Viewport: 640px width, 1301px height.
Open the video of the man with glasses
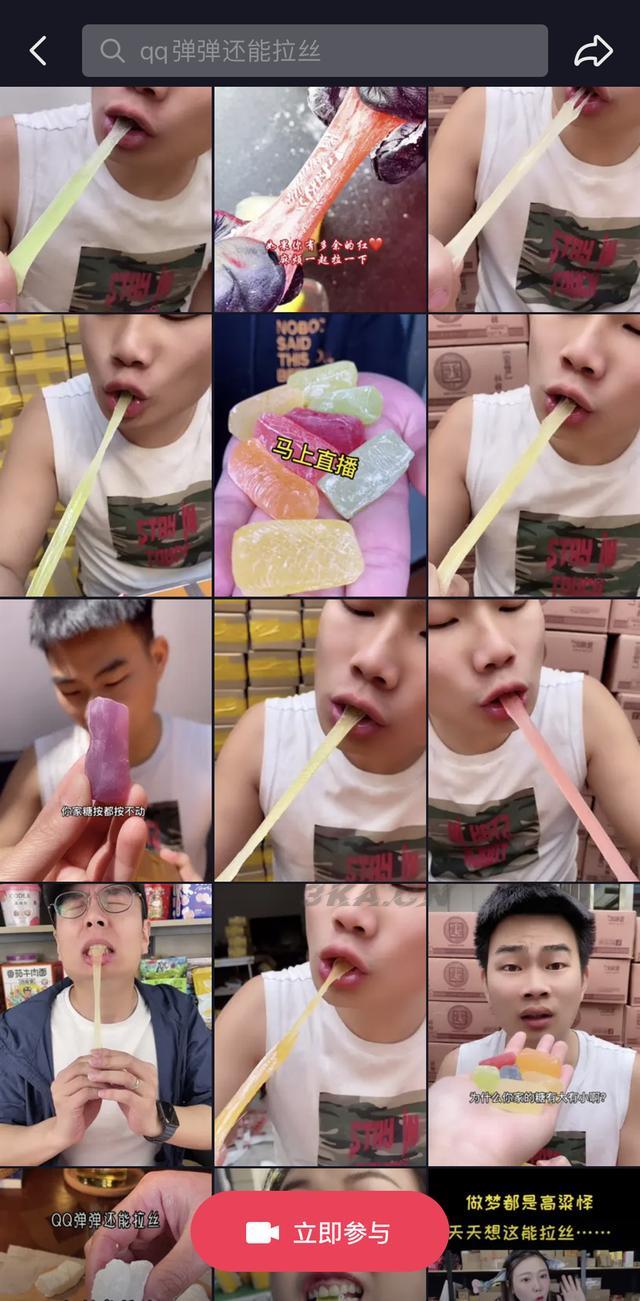click(105, 1025)
